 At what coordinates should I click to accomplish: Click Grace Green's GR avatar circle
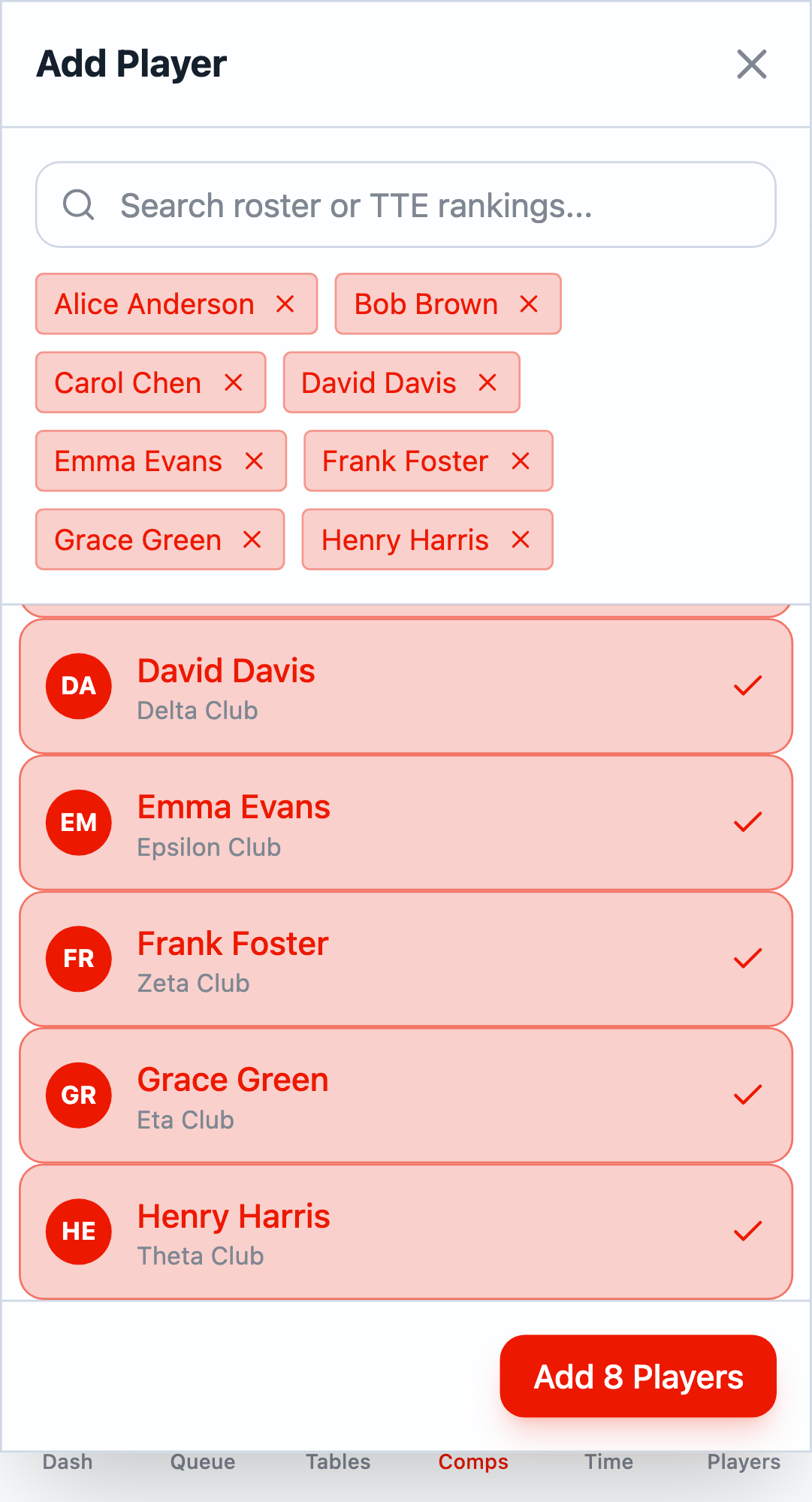coord(78,1095)
